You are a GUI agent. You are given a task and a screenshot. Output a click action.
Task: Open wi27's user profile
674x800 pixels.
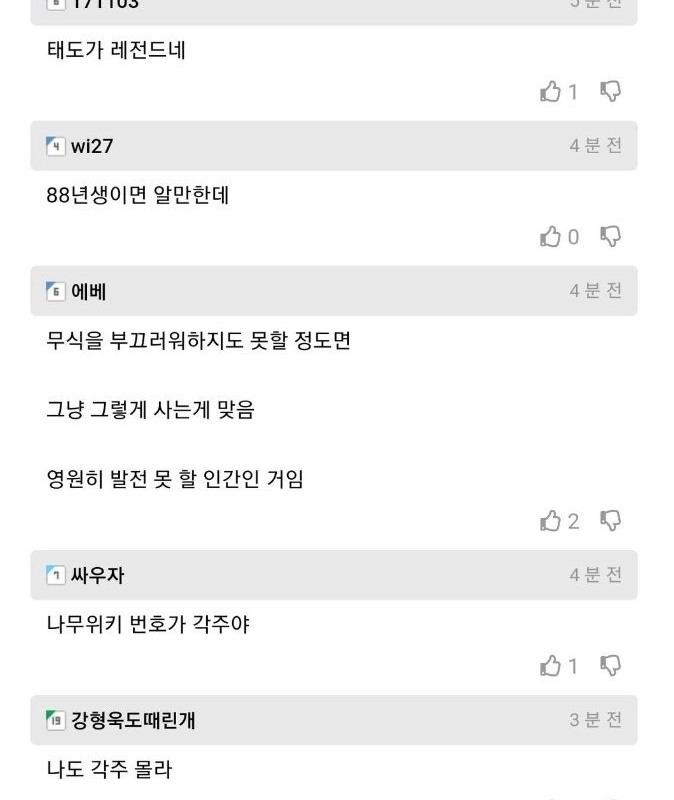click(x=92, y=146)
